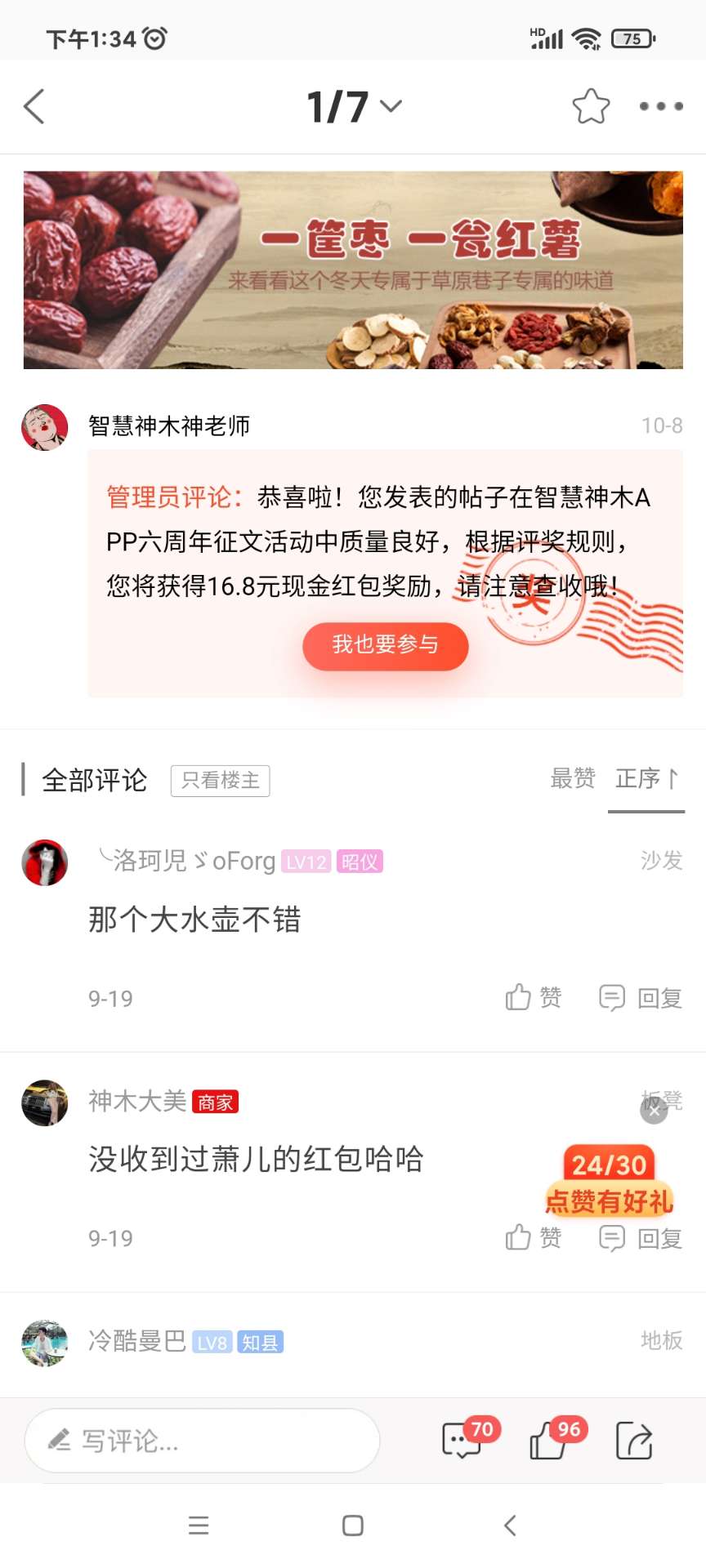This screenshot has height=1568, width=706.
Task: Open the 1/7 page selector dropdown
Action: point(354,107)
